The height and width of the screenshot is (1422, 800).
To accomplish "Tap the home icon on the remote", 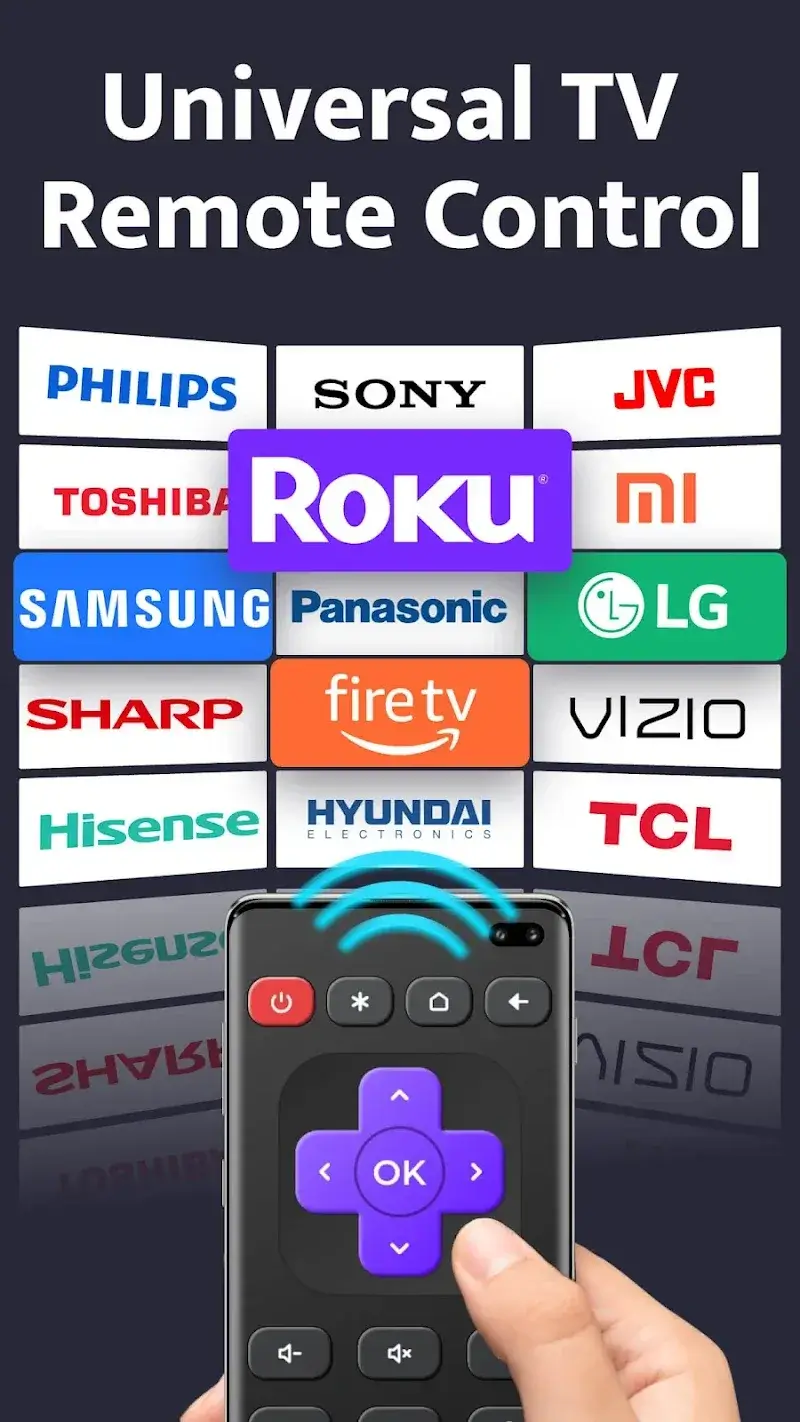I will 438,1002.
